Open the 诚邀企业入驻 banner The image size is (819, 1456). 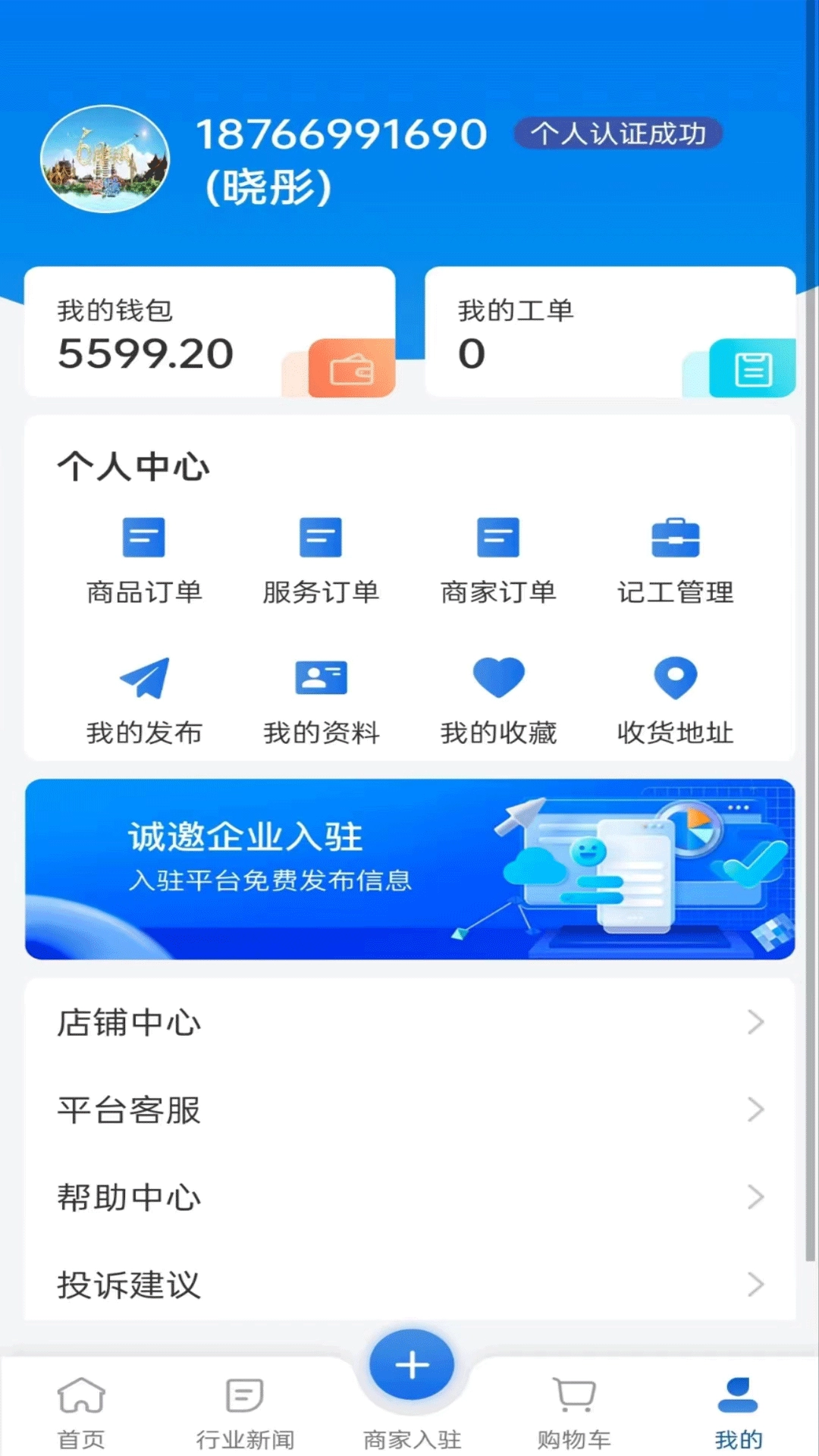pos(409,870)
